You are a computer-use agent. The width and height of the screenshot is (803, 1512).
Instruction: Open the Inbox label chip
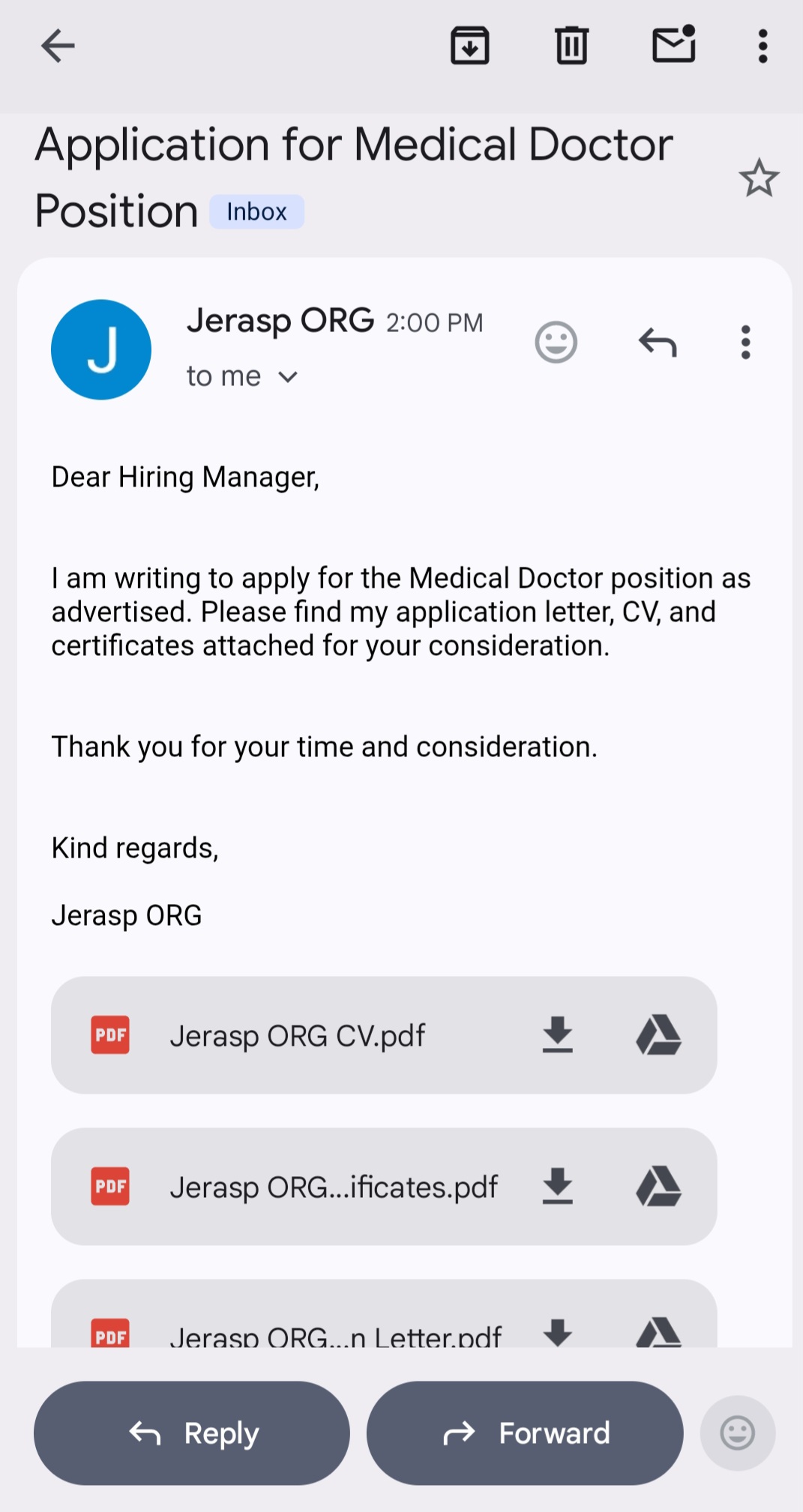(x=256, y=212)
